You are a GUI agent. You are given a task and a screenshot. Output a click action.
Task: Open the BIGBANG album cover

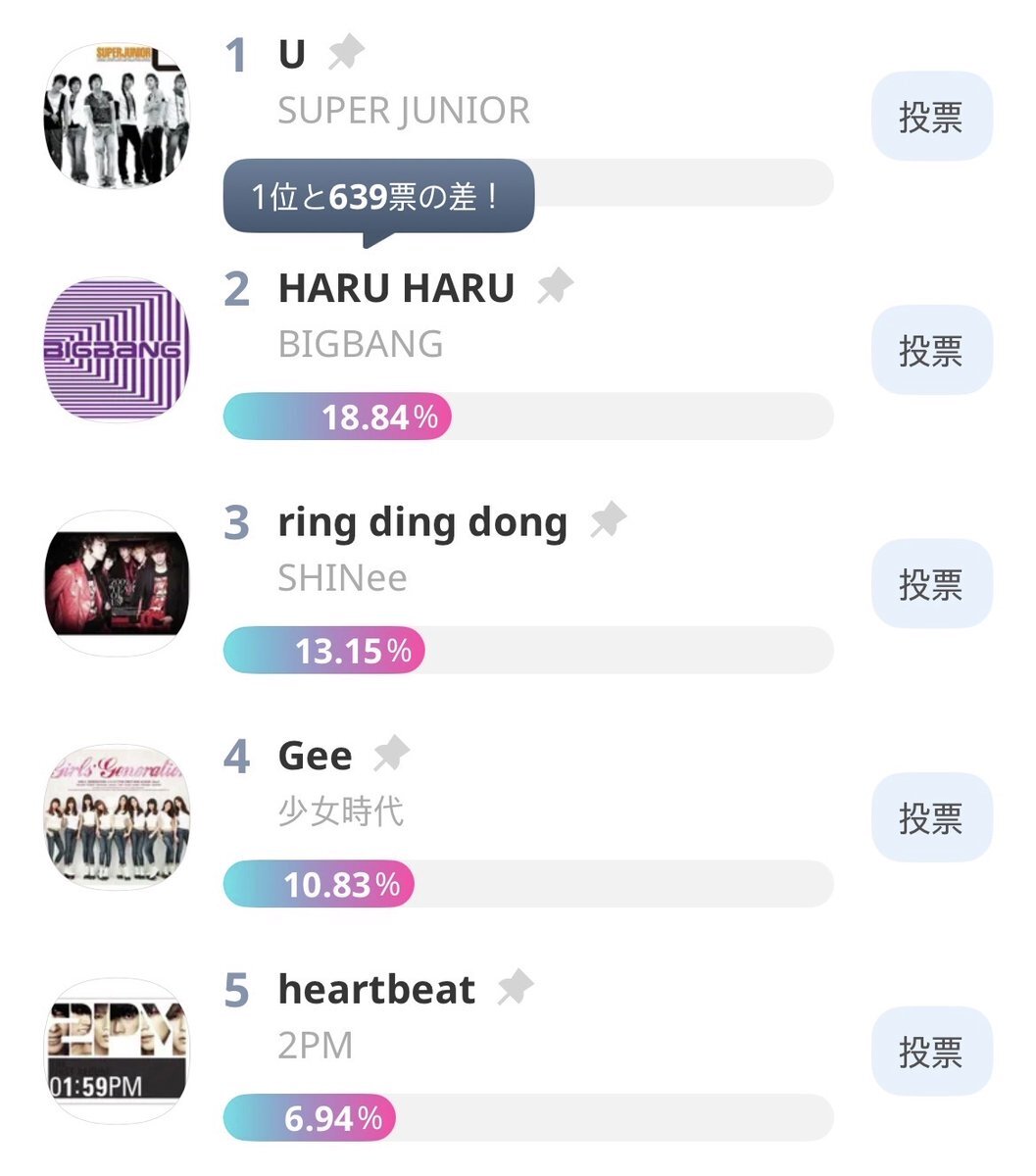point(117,350)
